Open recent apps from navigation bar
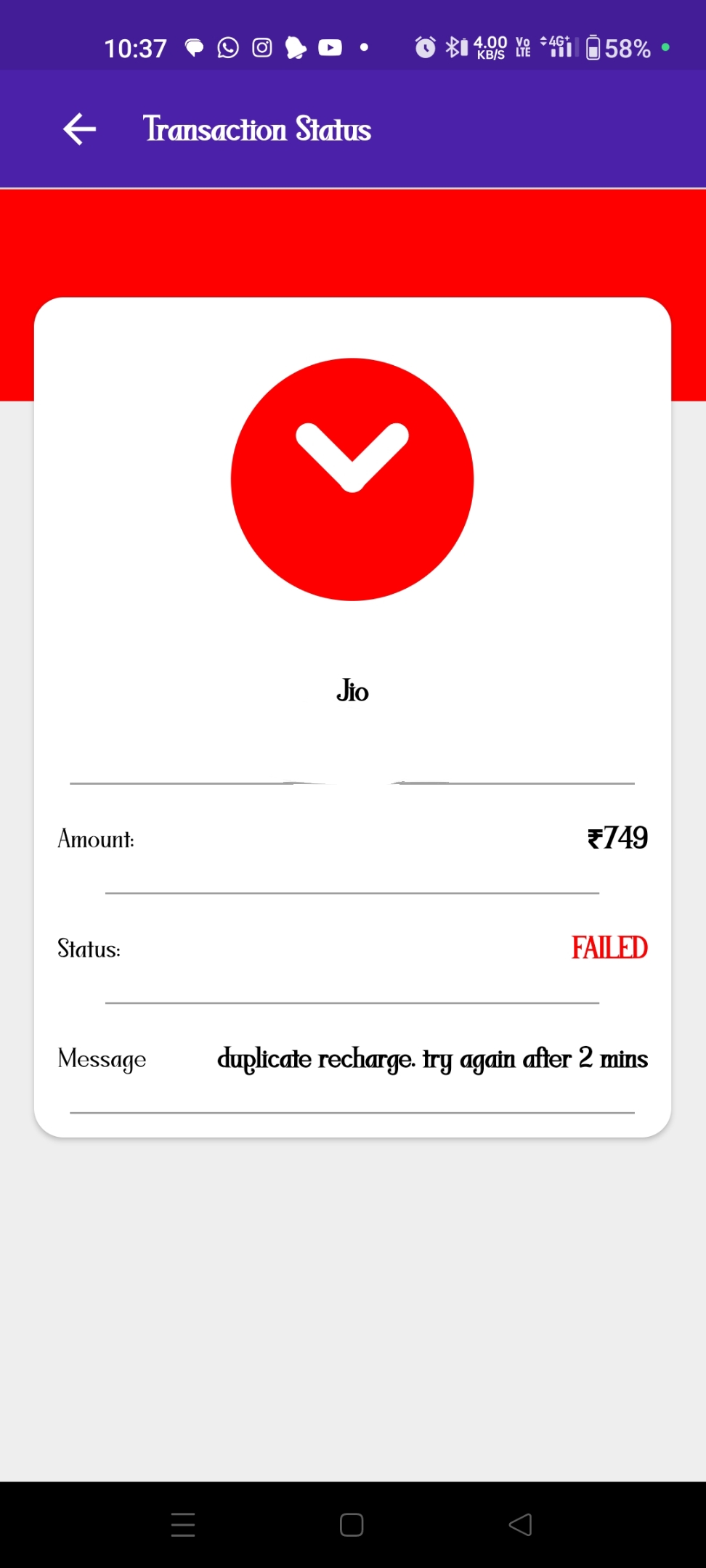 pos(183,1524)
